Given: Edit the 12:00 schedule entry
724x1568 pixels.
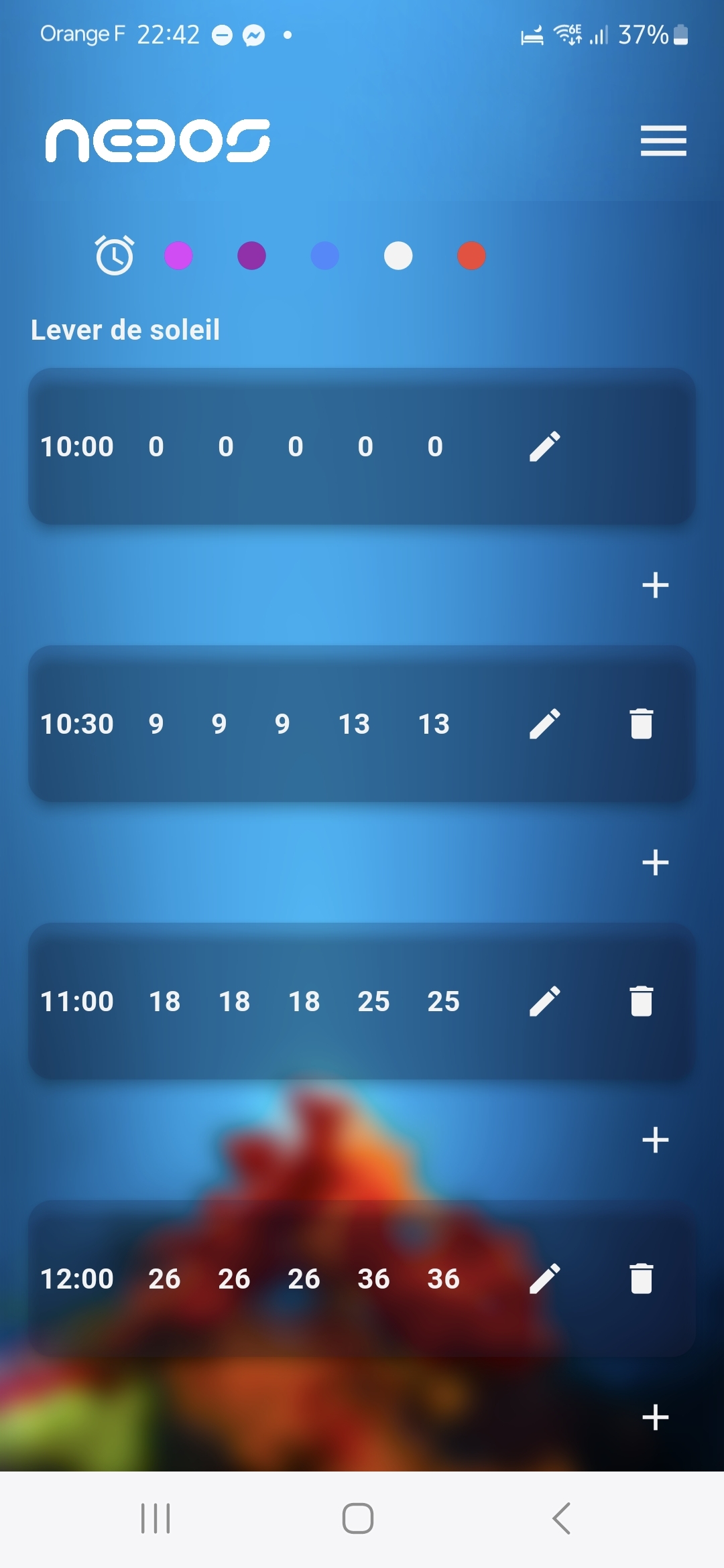Looking at the screenshot, I should pyautogui.click(x=544, y=1279).
